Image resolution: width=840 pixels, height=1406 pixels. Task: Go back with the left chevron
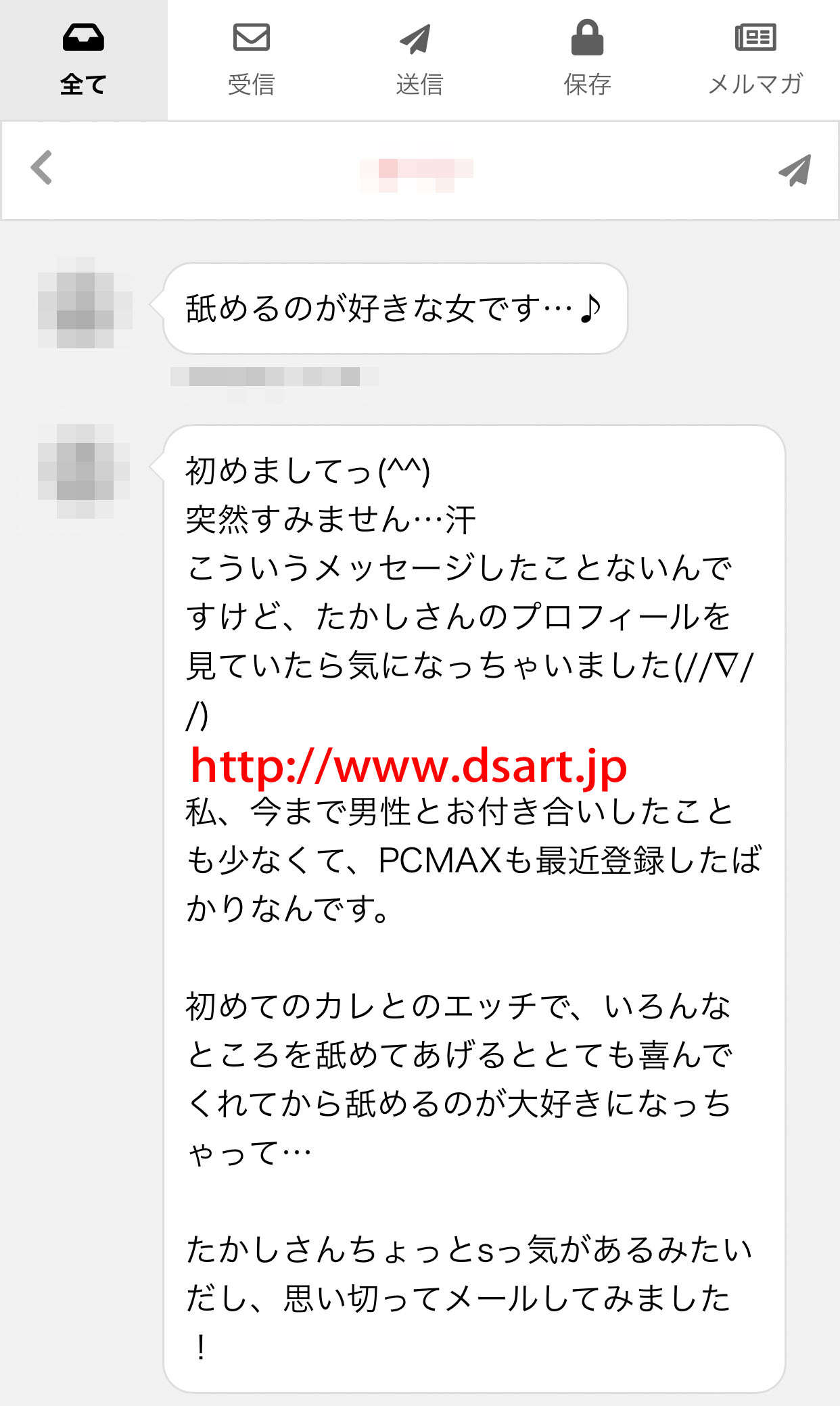[x=42, y=168]
